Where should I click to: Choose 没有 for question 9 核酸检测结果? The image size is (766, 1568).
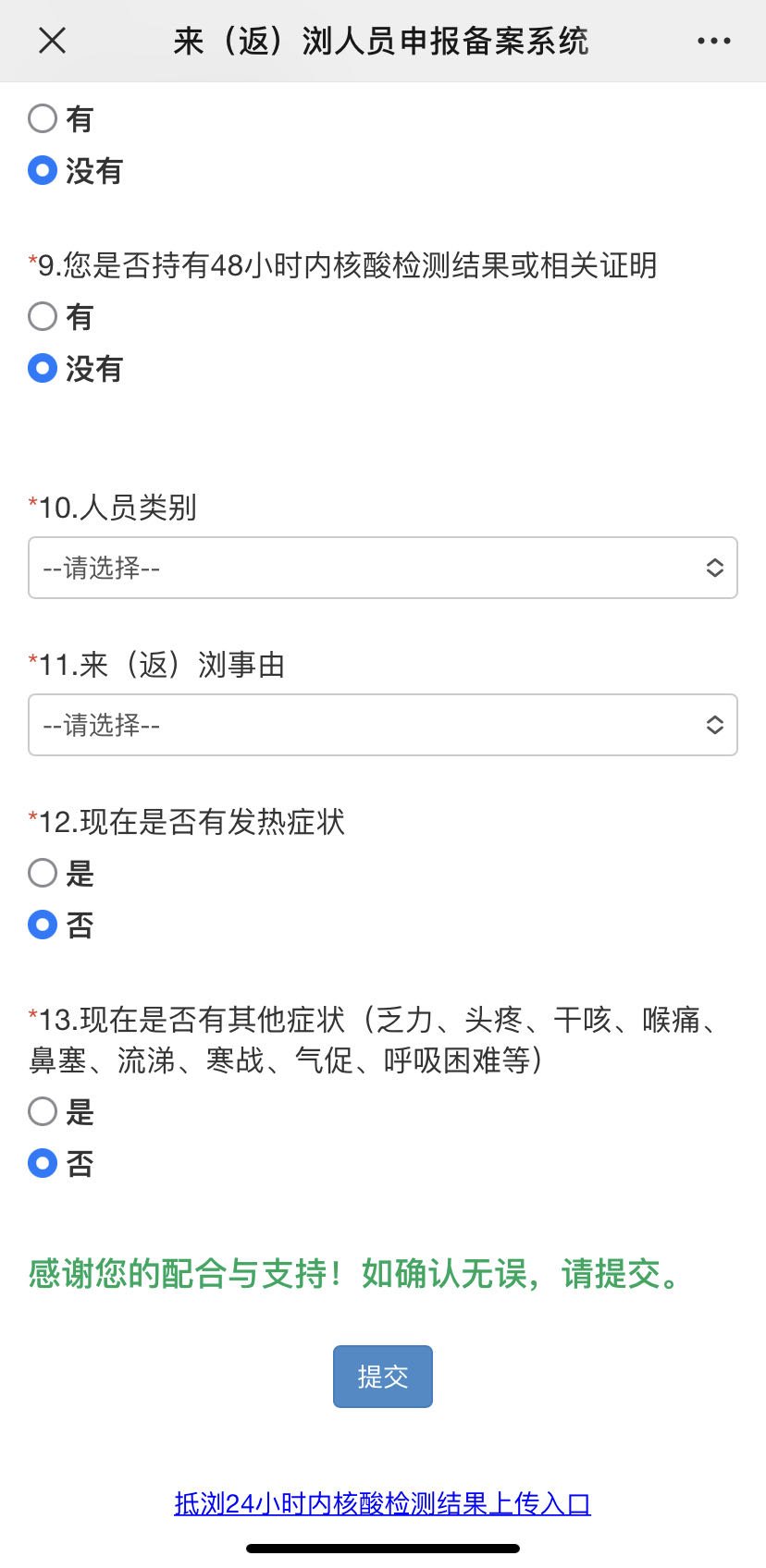pyautogui.click(x=43, y=369)
